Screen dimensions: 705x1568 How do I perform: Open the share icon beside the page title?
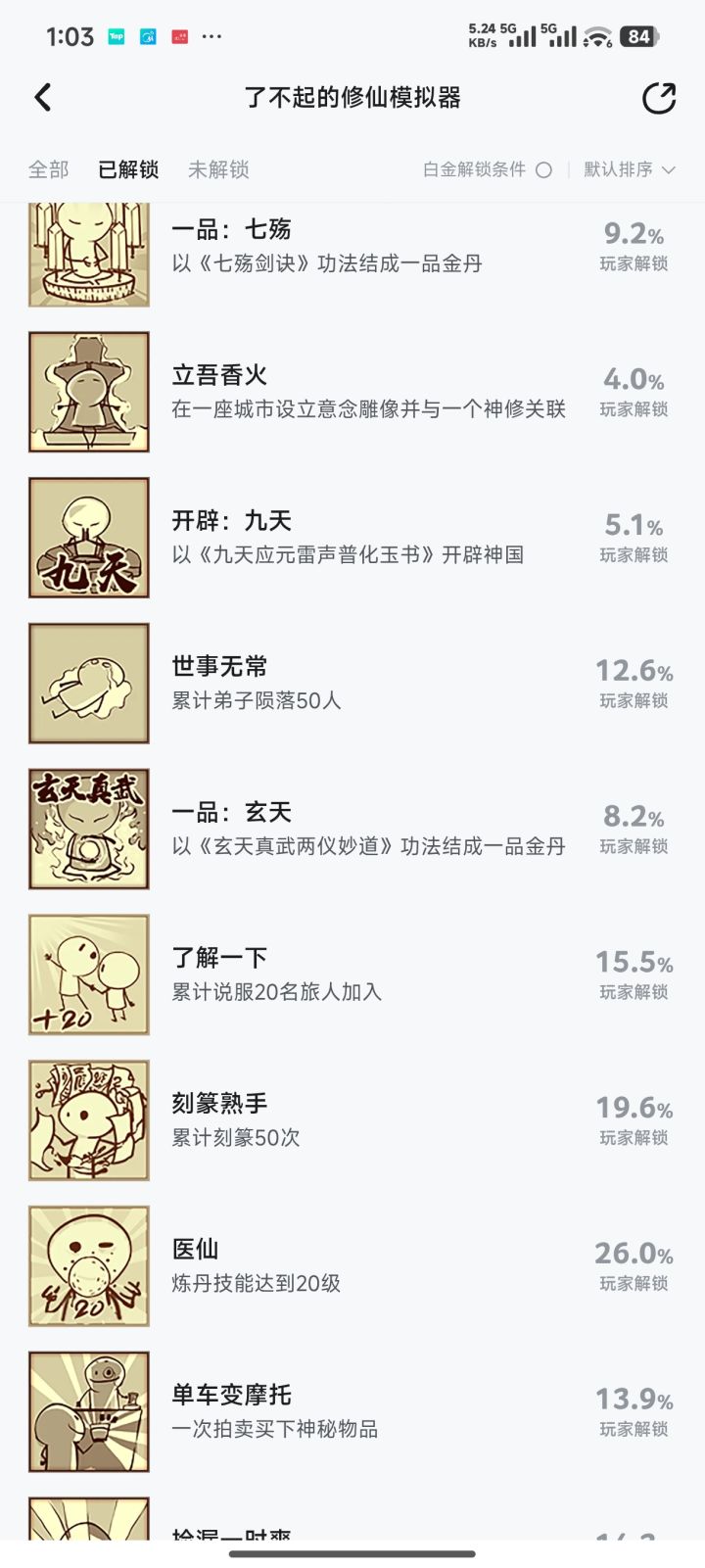pos(661,98)
